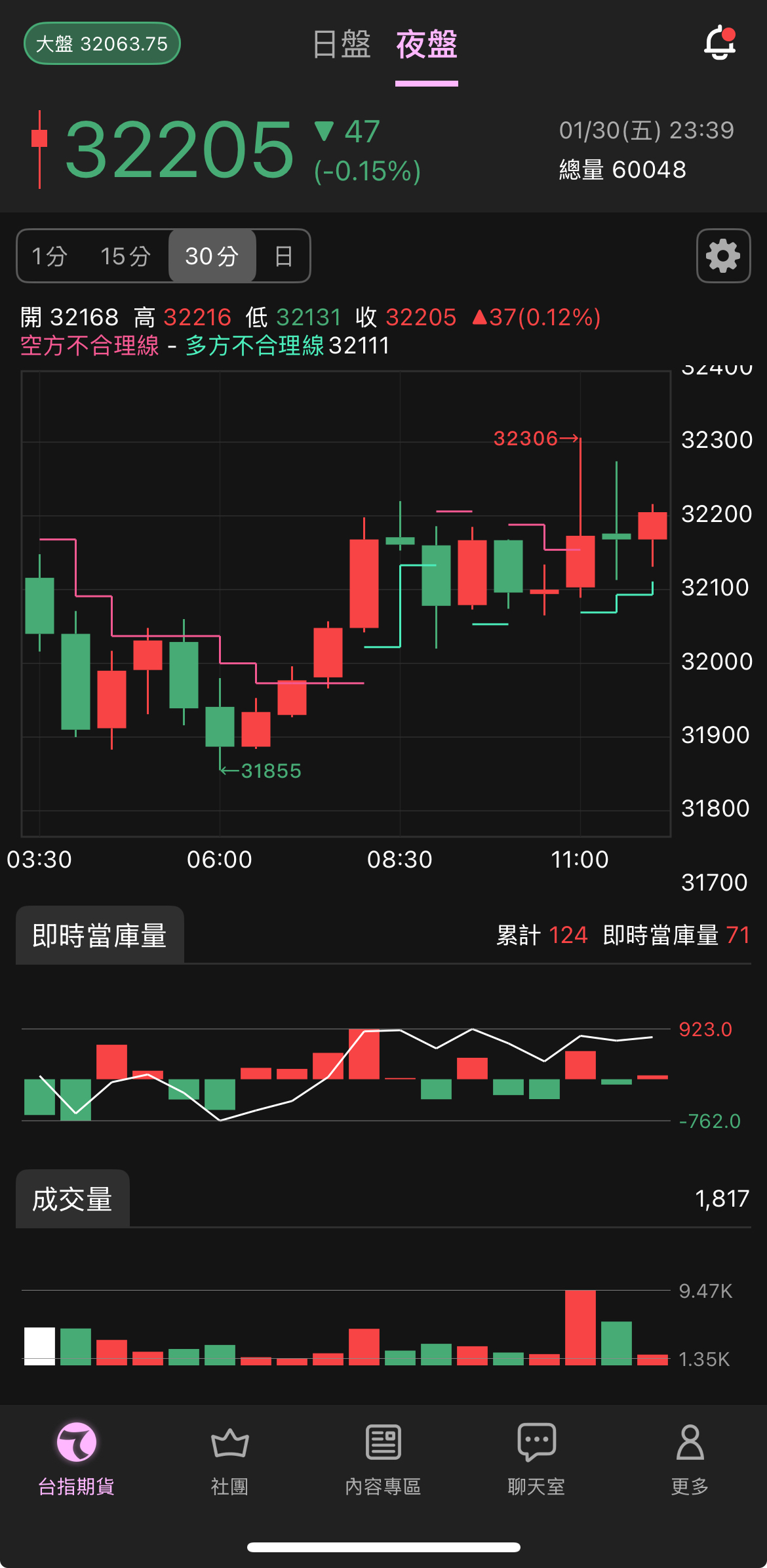Tap the 大盤 32063.75 index chip
Viewport: 767px width, 1568px height.
(x=102, y=44)
